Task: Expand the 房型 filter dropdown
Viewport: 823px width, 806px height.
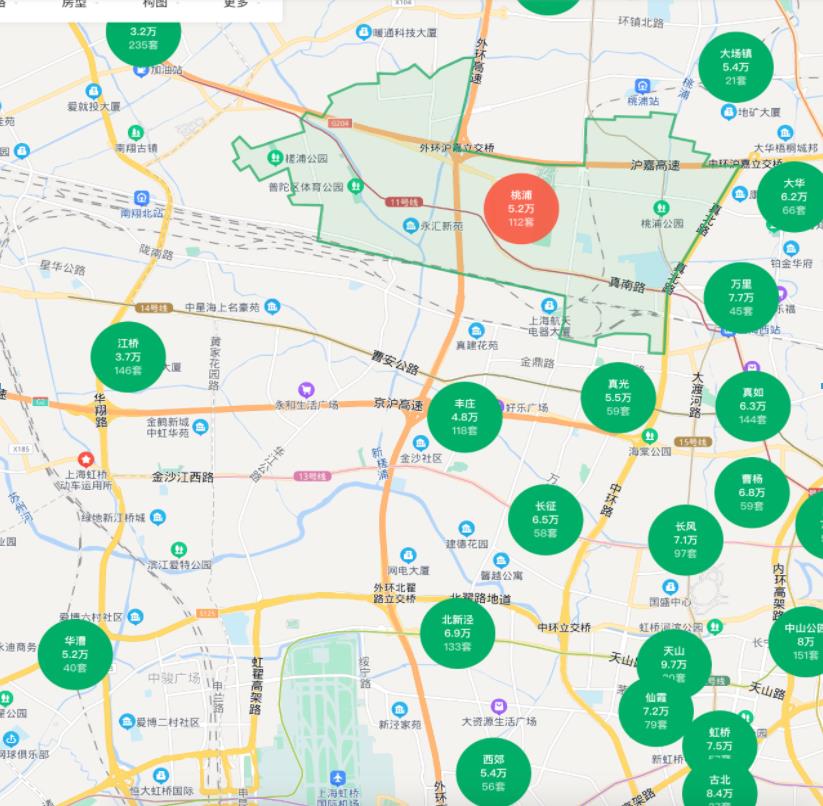Action: tap(74, 5)
